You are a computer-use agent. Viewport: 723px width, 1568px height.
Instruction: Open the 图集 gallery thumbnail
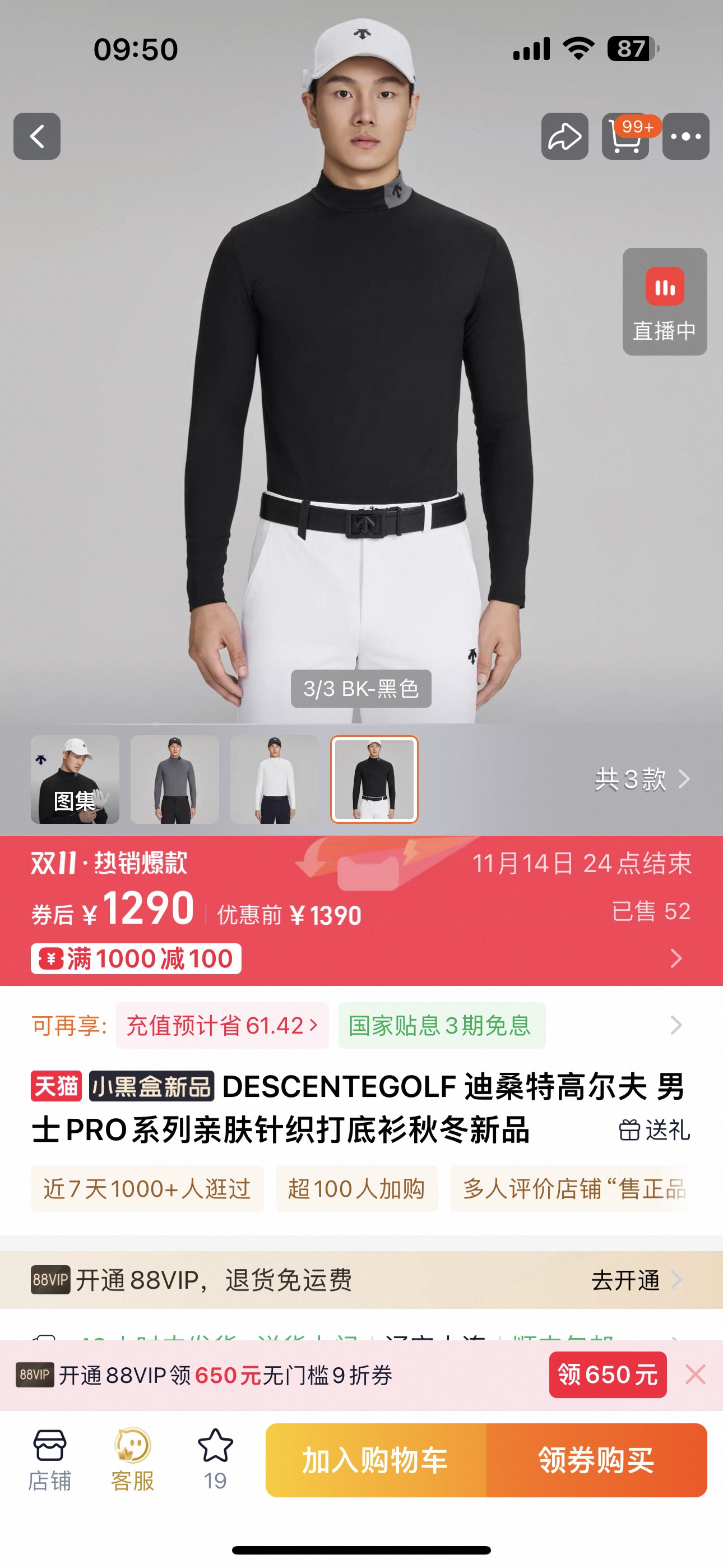tap(75, 779)
